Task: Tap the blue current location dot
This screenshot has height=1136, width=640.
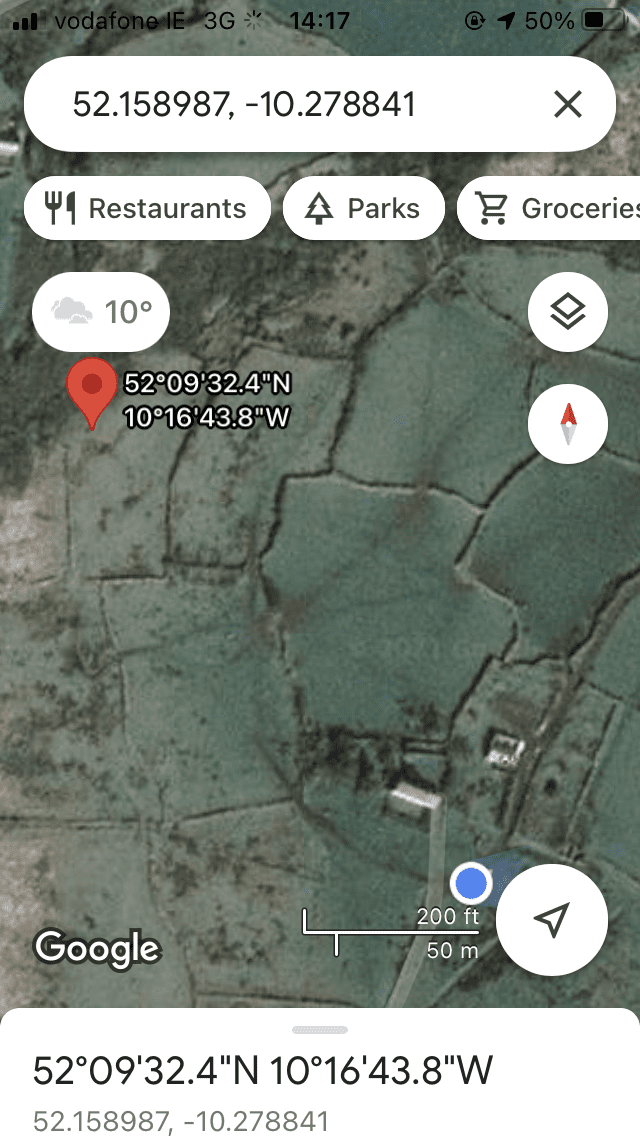Action: 471,884
